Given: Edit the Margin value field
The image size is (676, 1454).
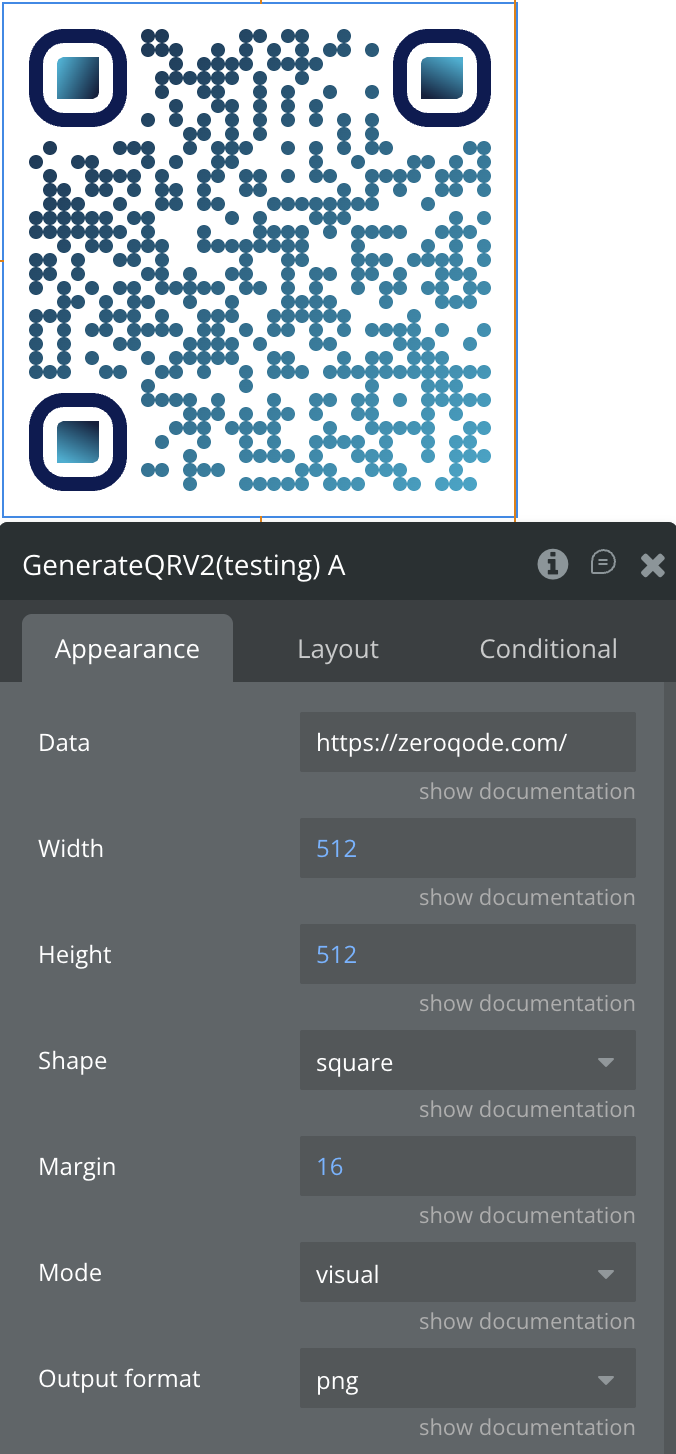Looking at the screenshot, I should (x=467, y=1166).
